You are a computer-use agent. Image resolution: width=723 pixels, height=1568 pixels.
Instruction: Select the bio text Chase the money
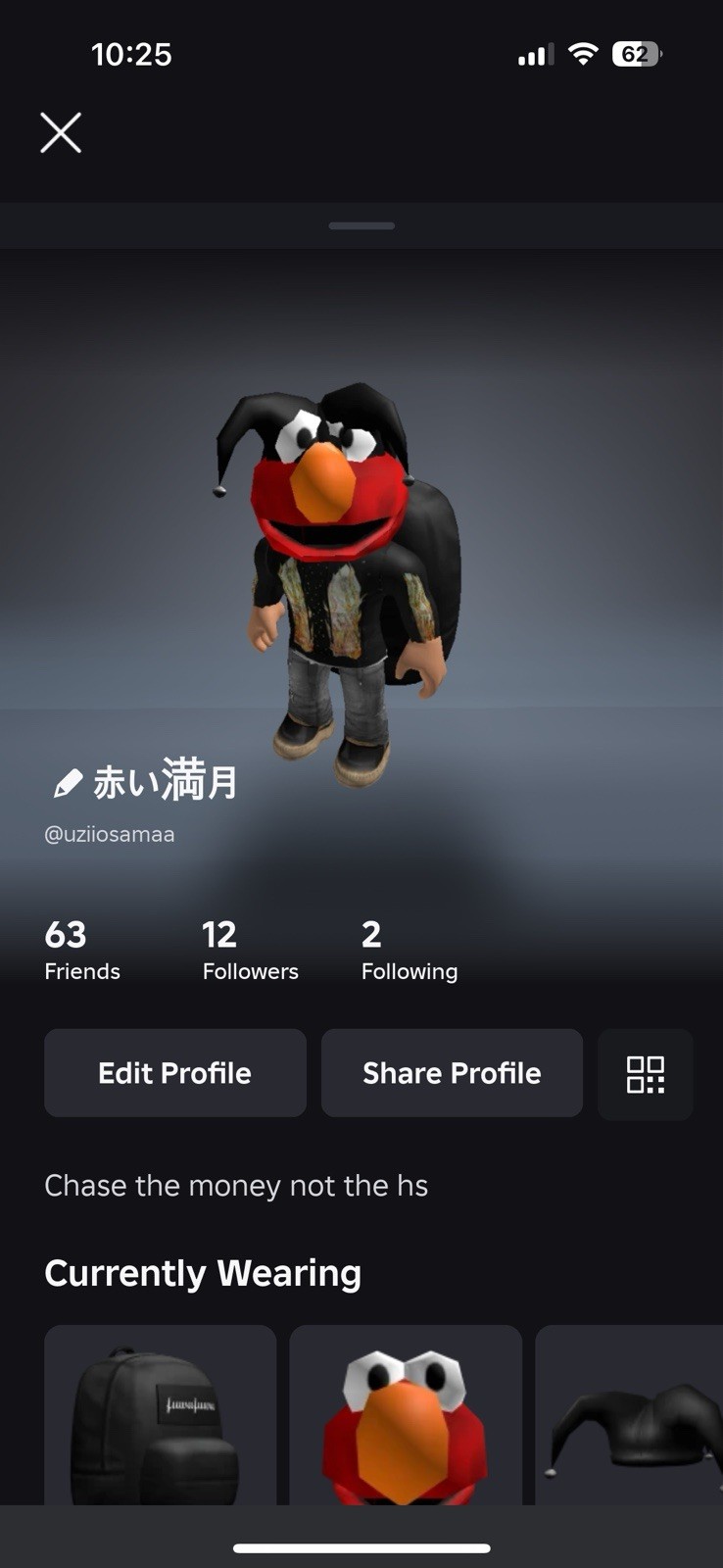pyautogui.click(x=235, y=1185)
